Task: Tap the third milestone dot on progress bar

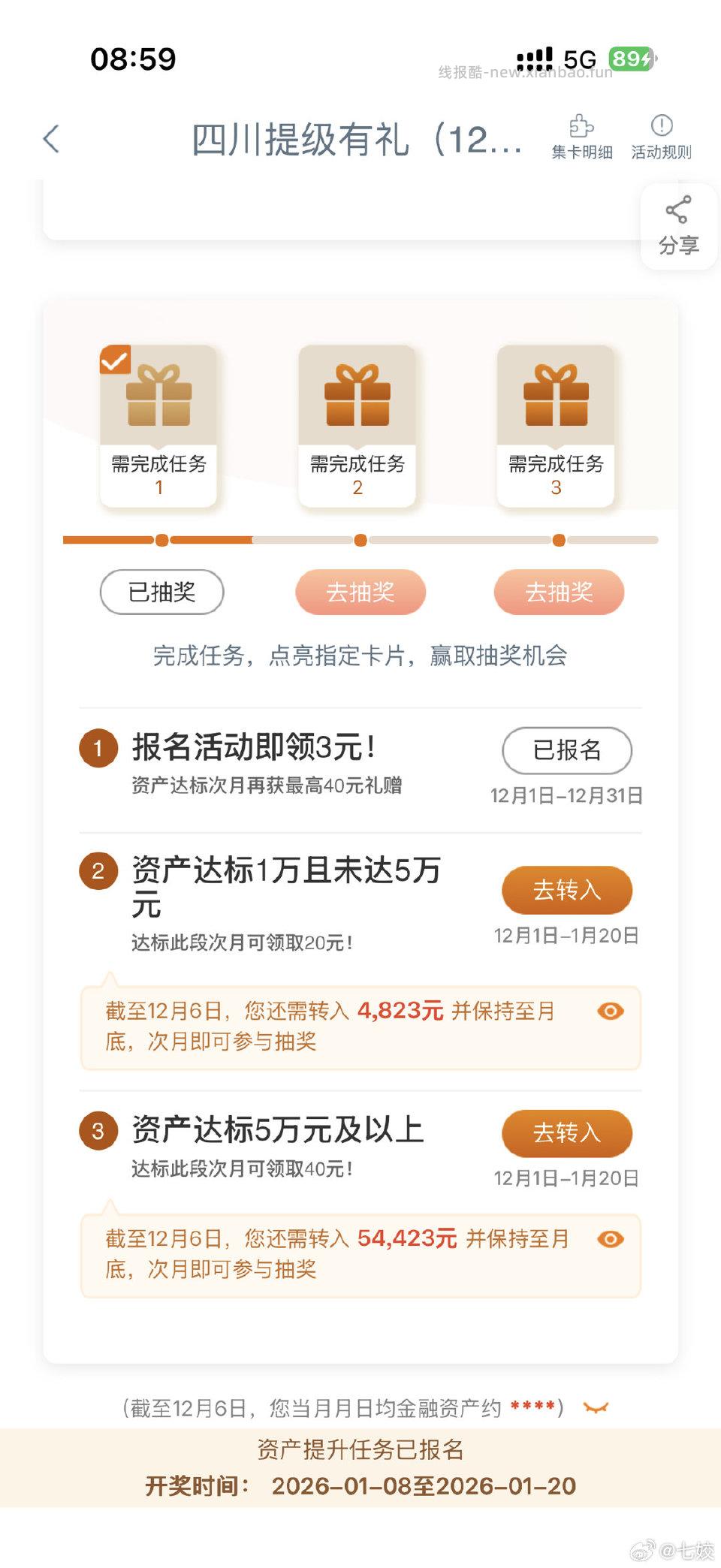Action: pyautogui.click(x=558, y=538)
